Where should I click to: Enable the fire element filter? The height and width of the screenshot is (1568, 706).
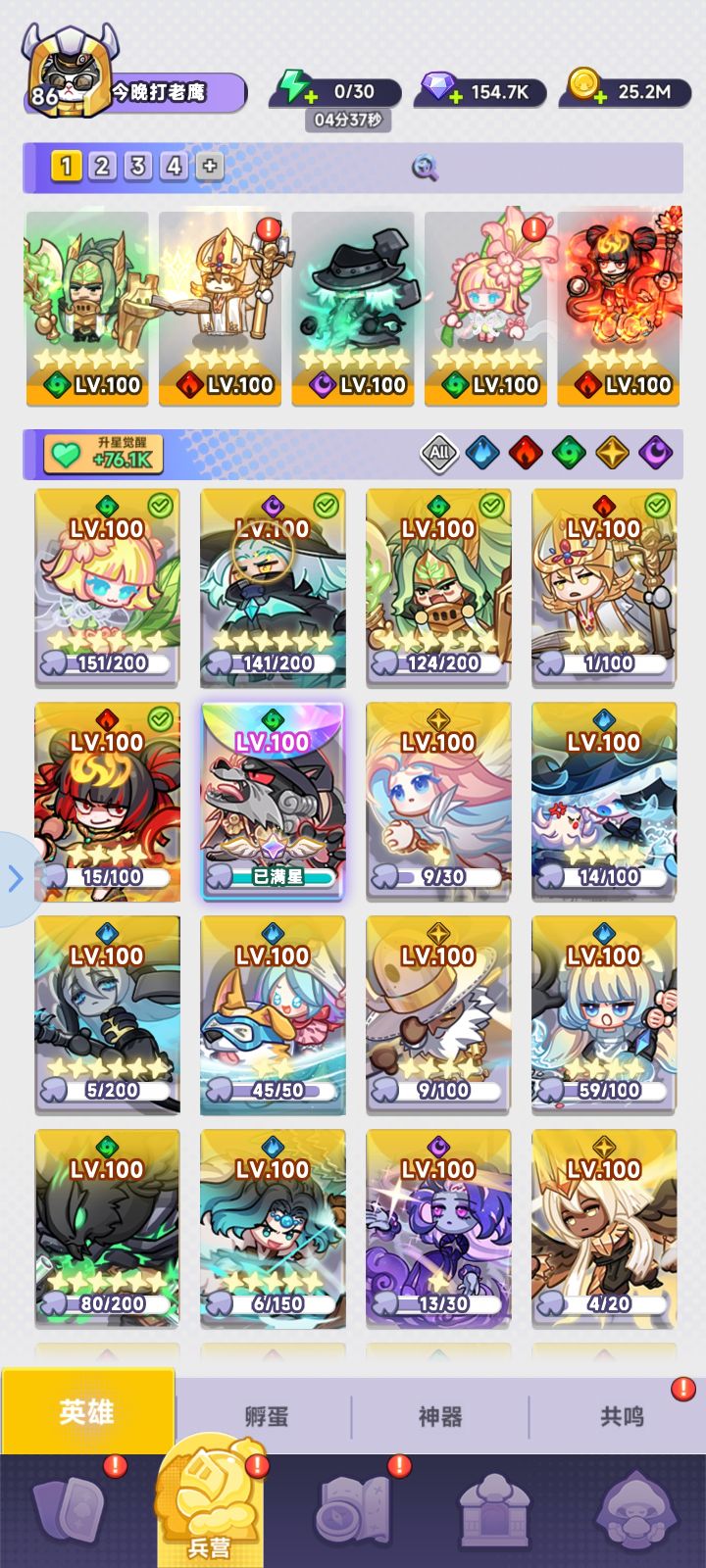(527, 452)
